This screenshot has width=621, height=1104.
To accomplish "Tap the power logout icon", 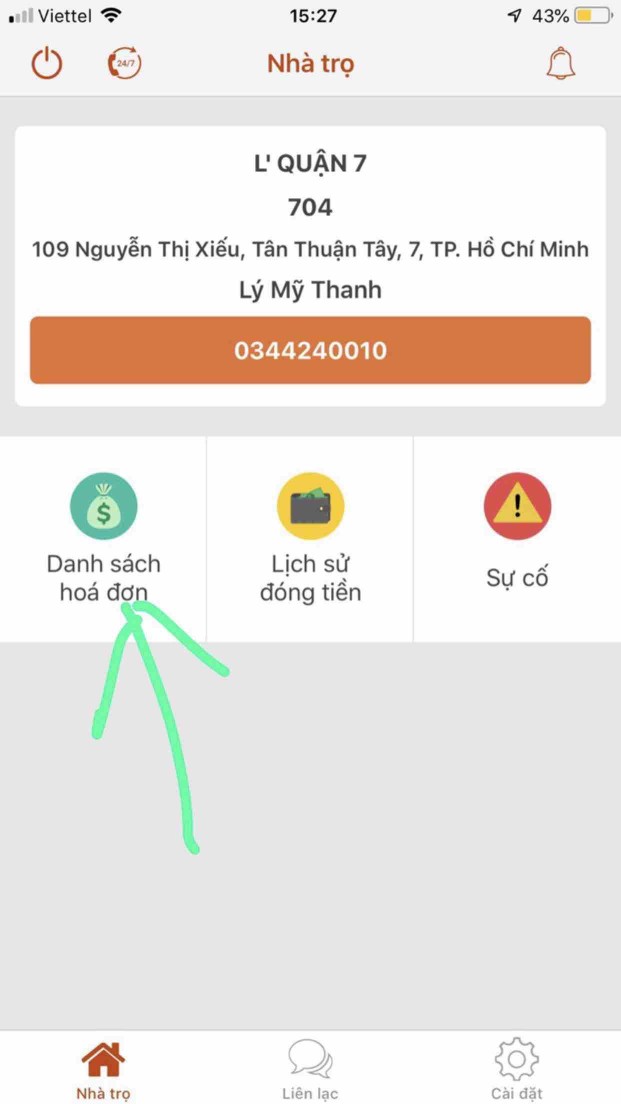I will (47, 64).
